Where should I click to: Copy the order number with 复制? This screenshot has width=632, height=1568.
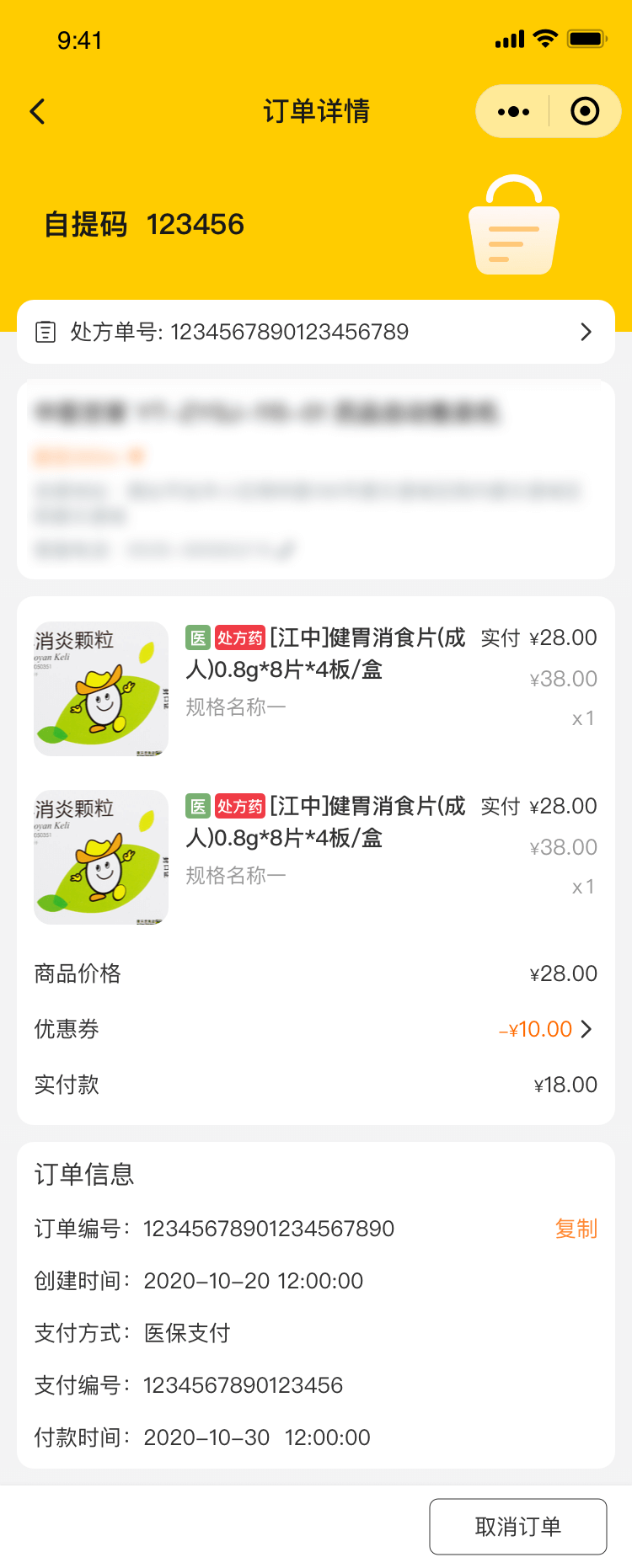click(x=576, y=1229)
